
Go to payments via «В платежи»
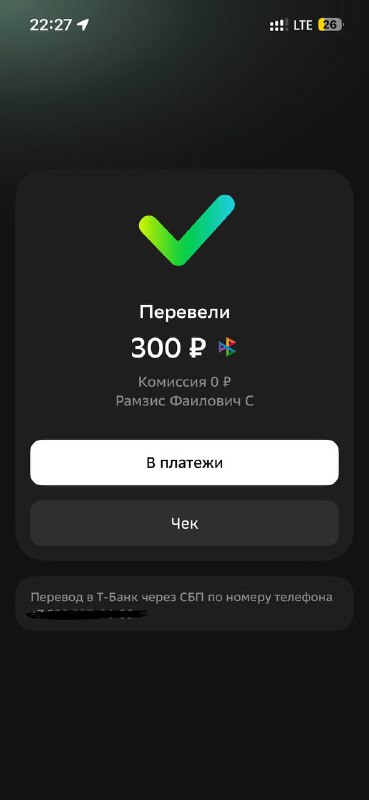click(184, 462)
